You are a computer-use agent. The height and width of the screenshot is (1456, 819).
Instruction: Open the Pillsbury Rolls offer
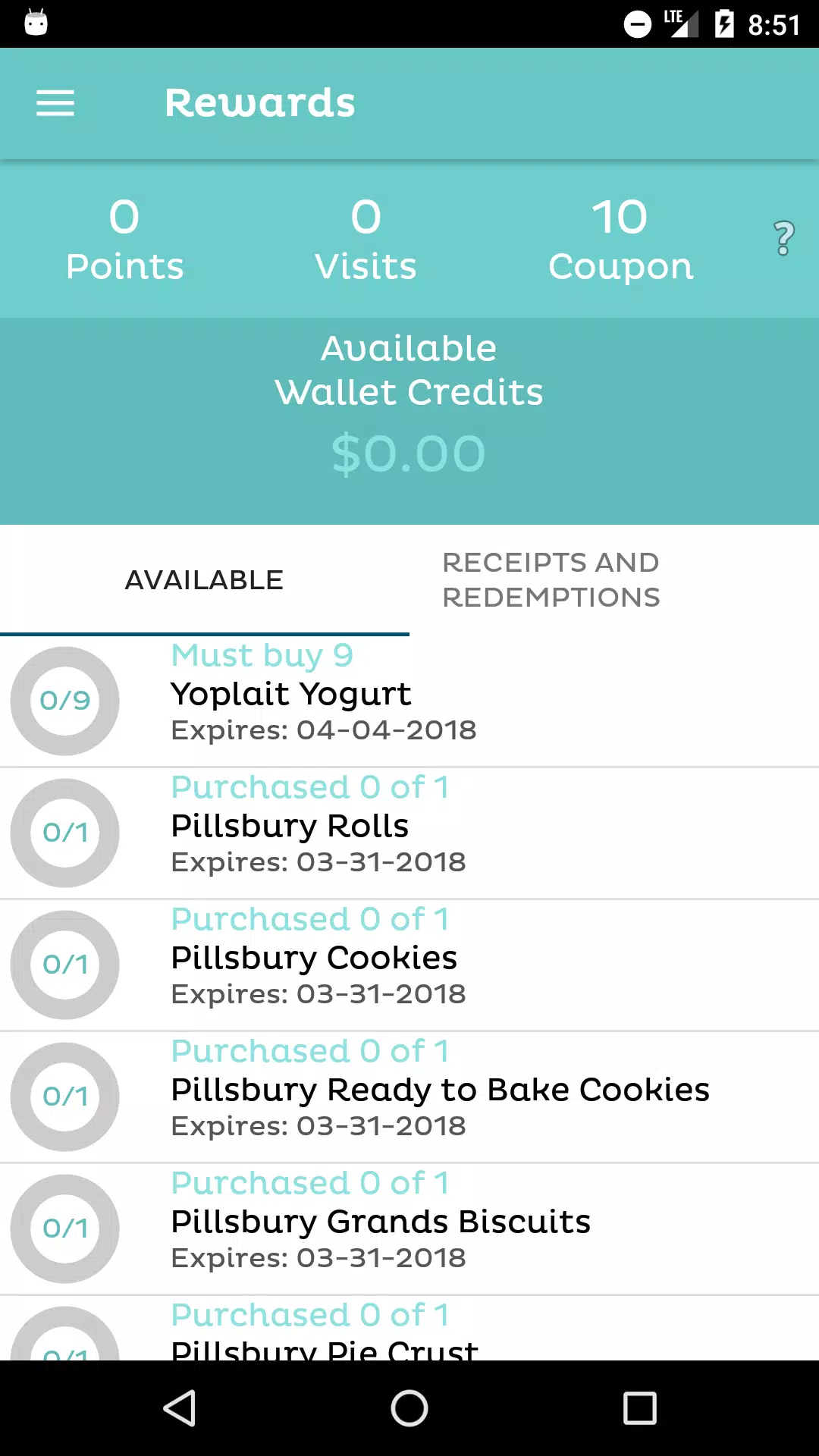[x=409, y=833]
